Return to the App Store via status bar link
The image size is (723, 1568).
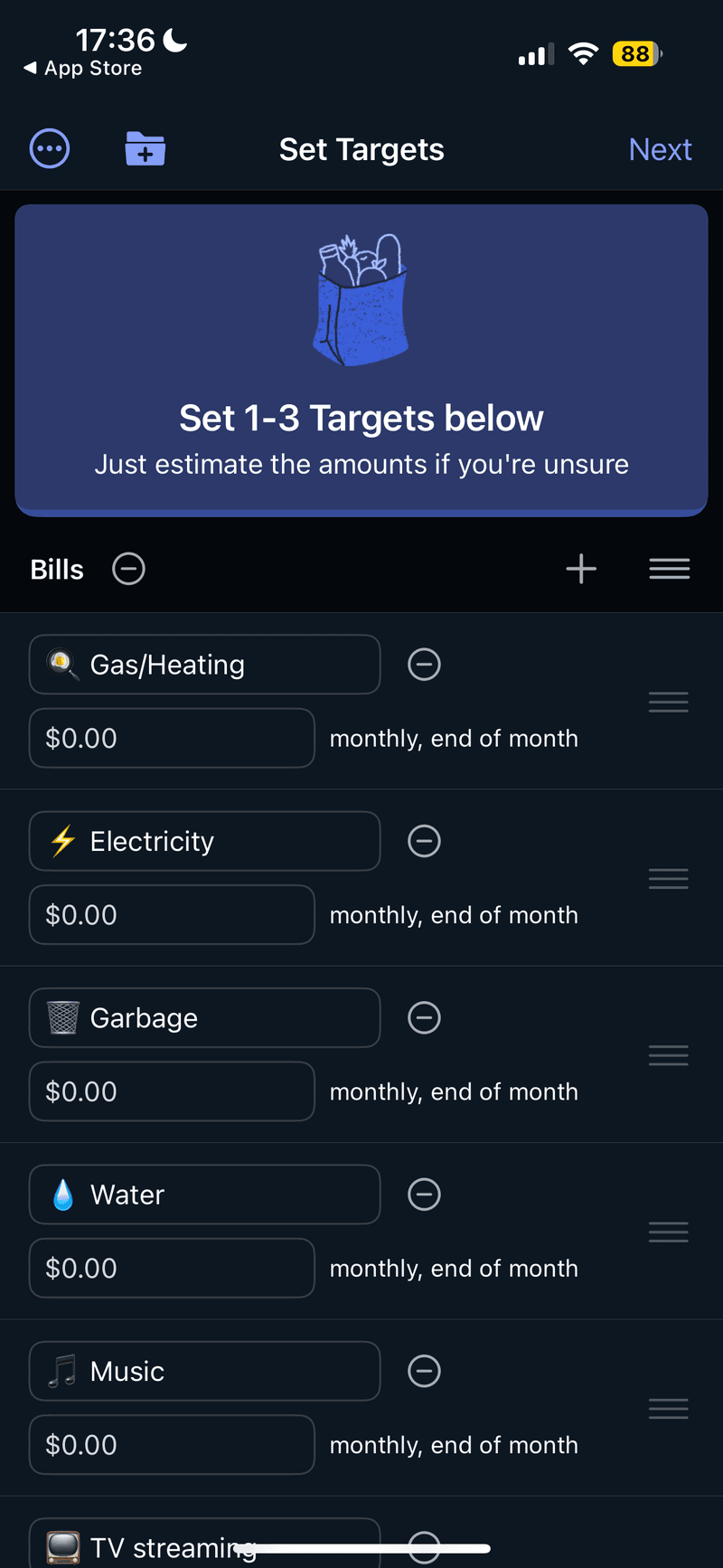81,68
